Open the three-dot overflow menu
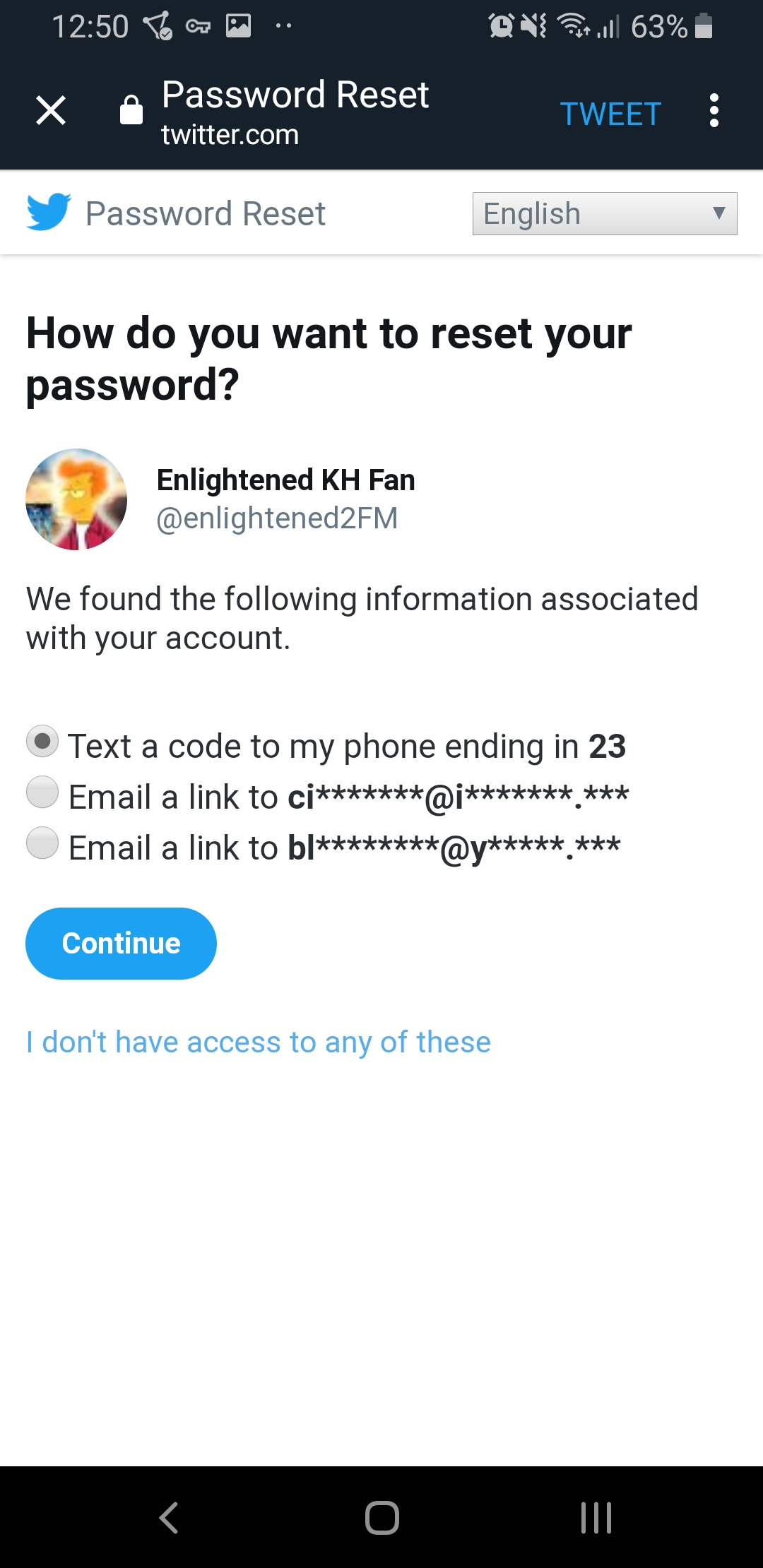Screen dimensions: 763x1568 click(714, 111)
